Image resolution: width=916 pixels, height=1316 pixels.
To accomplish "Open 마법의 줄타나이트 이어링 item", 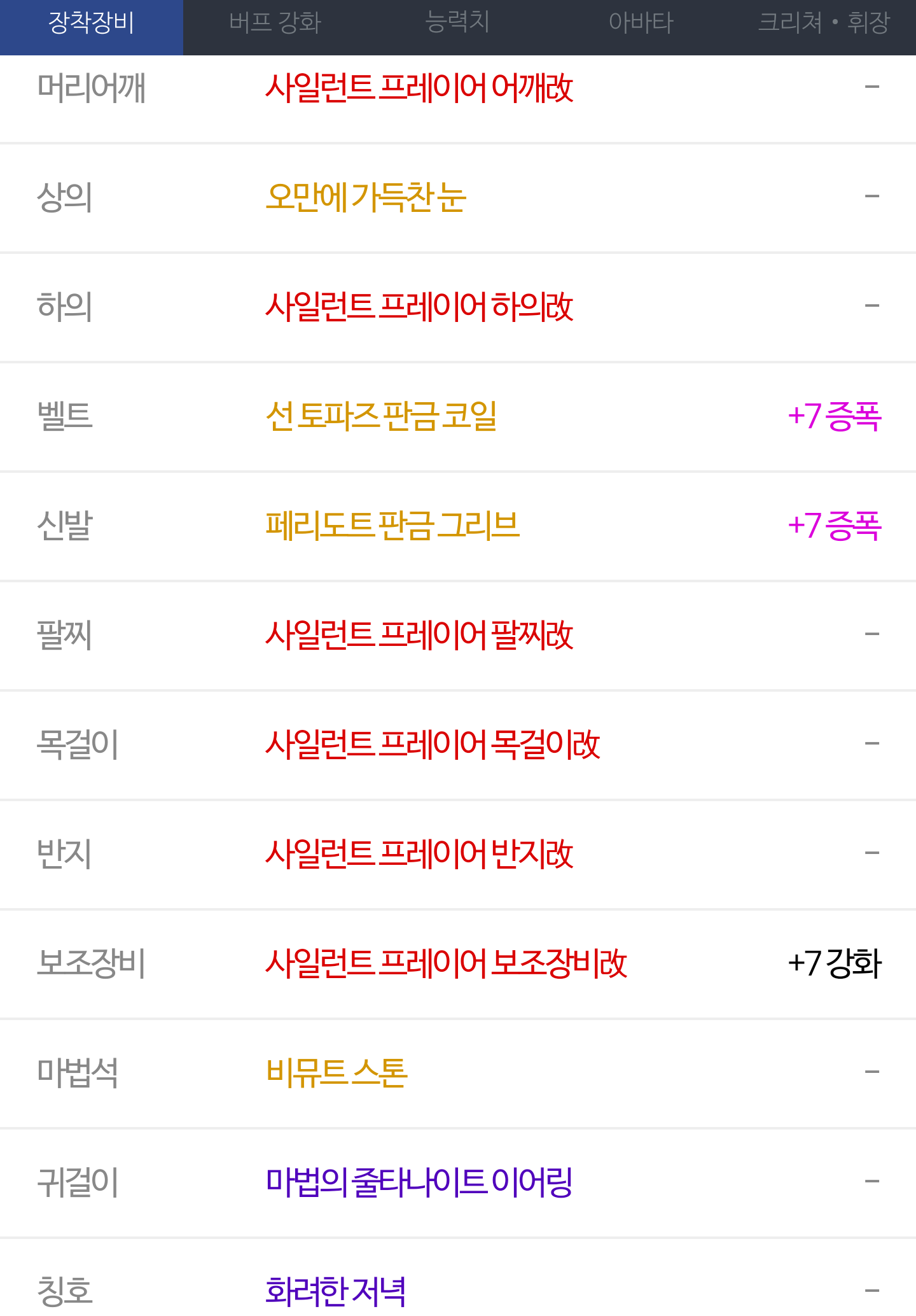I will pos(419,1182).
